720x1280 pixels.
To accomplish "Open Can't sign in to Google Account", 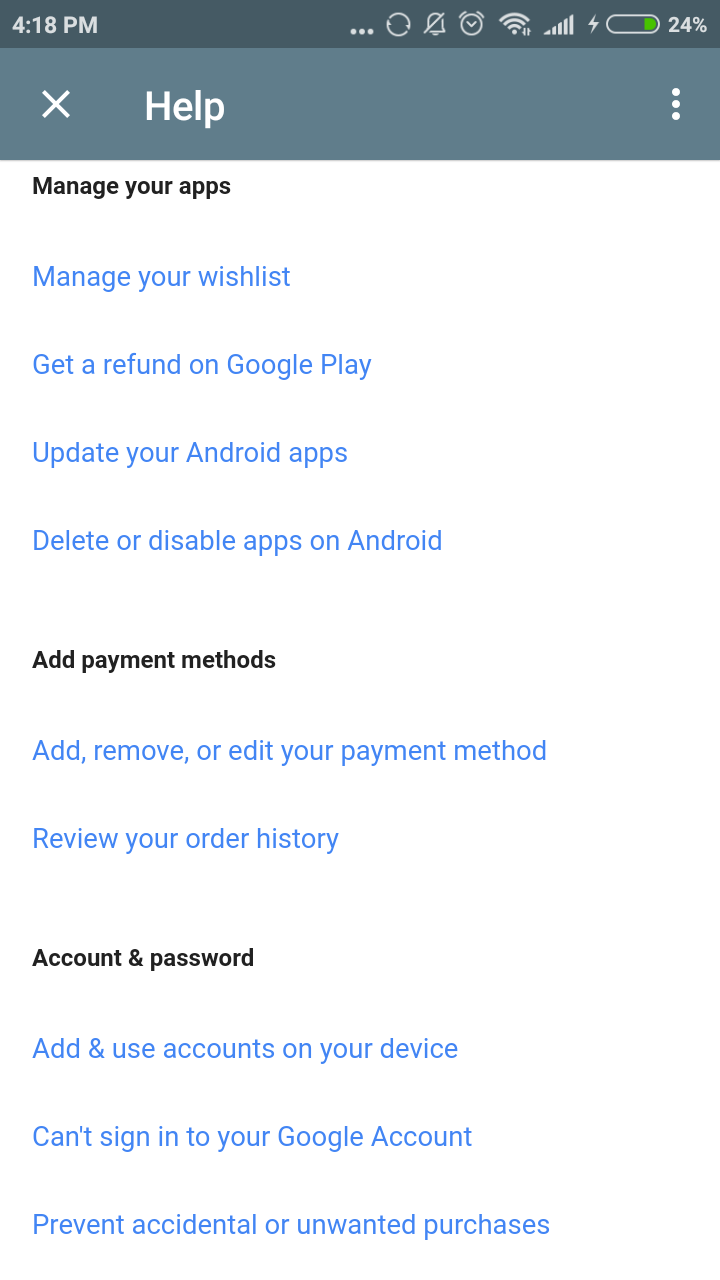I will point(252,1137).
